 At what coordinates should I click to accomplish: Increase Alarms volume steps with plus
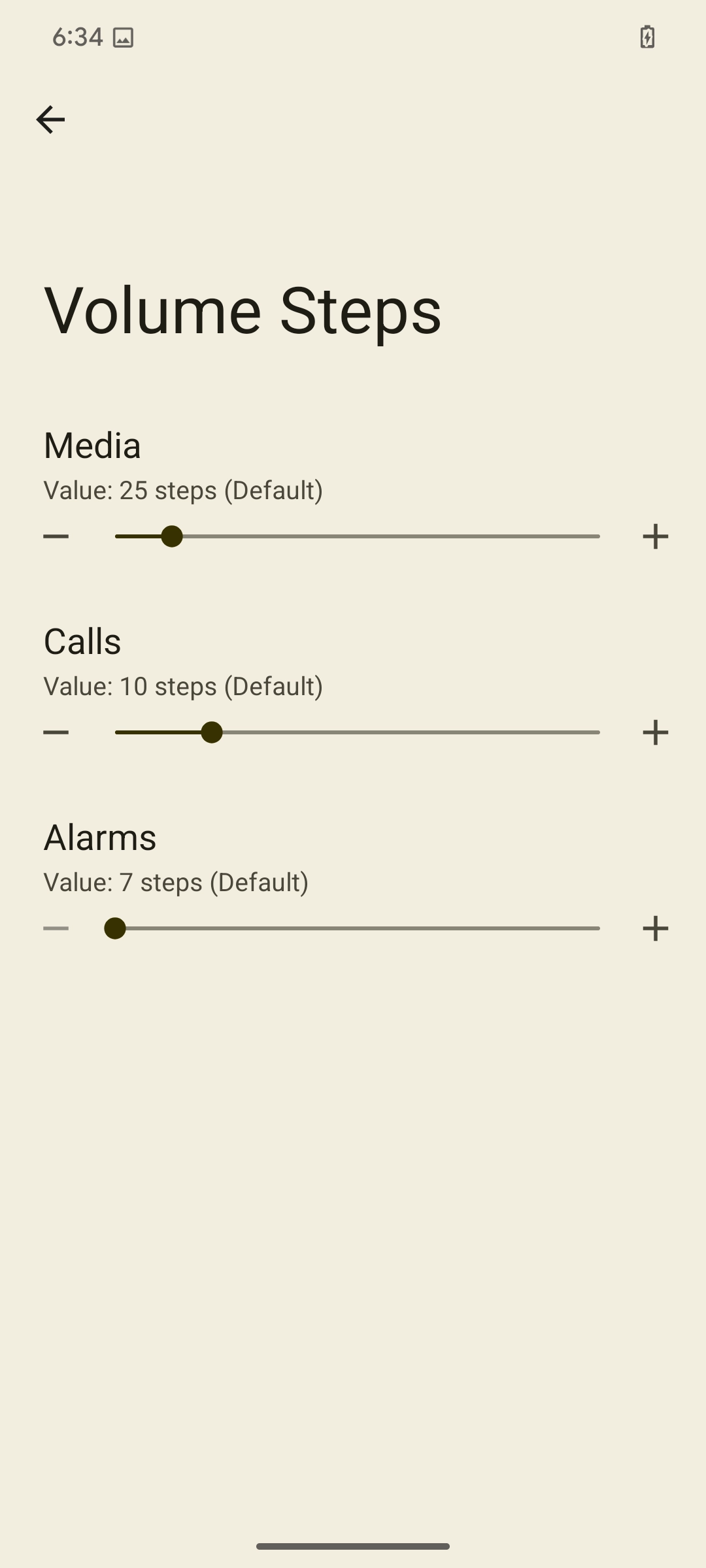(x=655, y=928)
